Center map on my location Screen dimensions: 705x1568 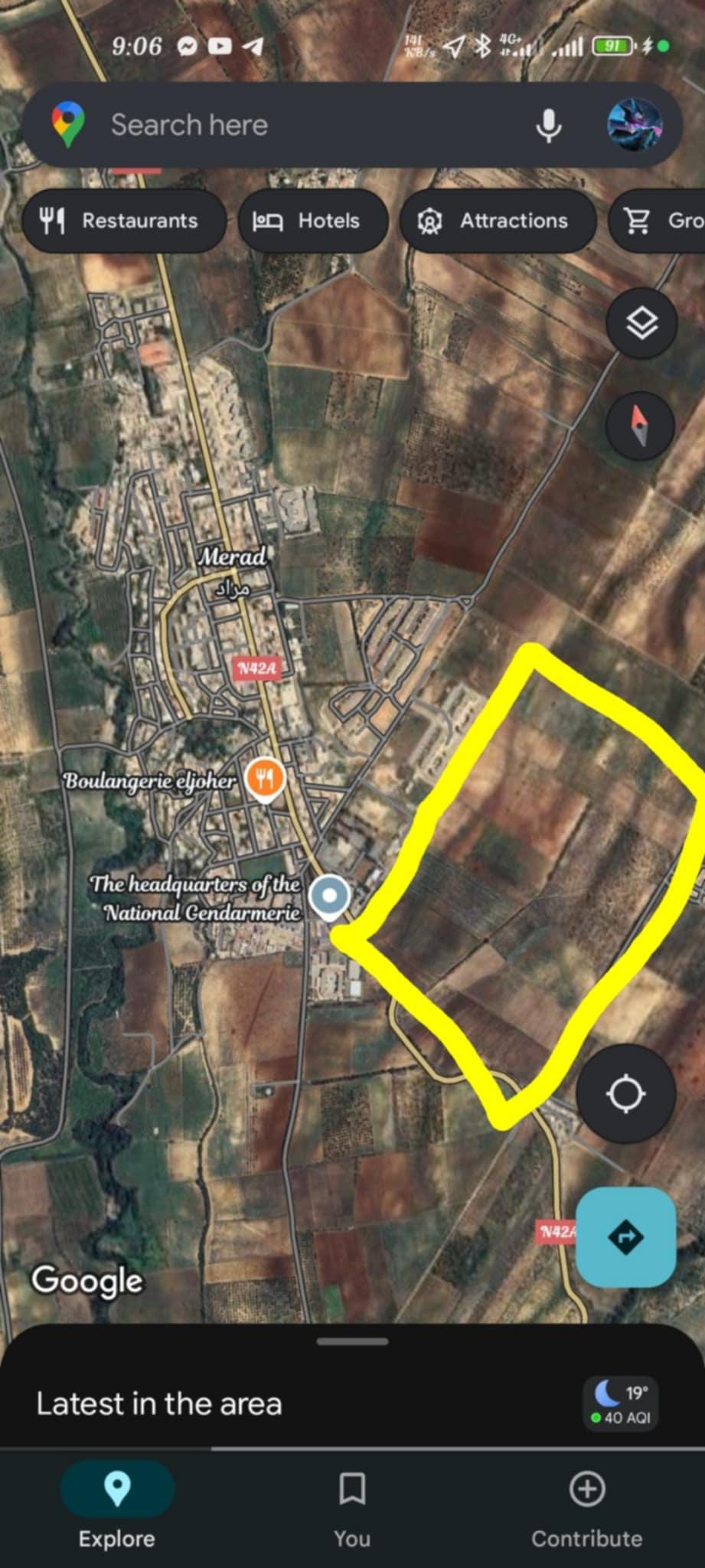click(x=626, y=1093)
